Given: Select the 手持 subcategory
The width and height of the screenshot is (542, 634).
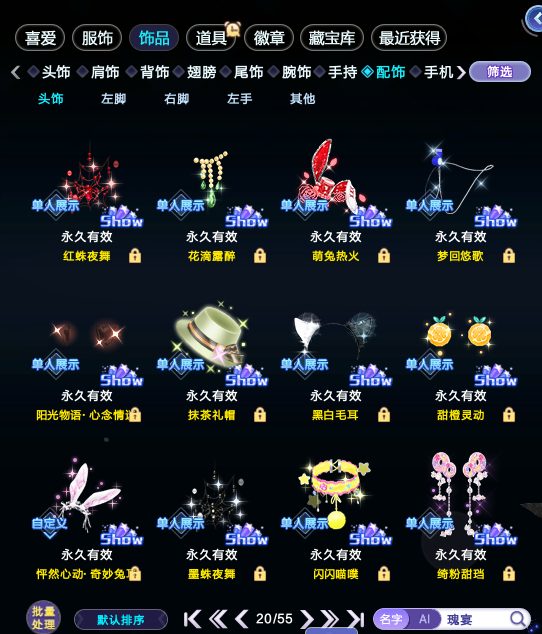Looking at the screenshot, I should point(342,72).
